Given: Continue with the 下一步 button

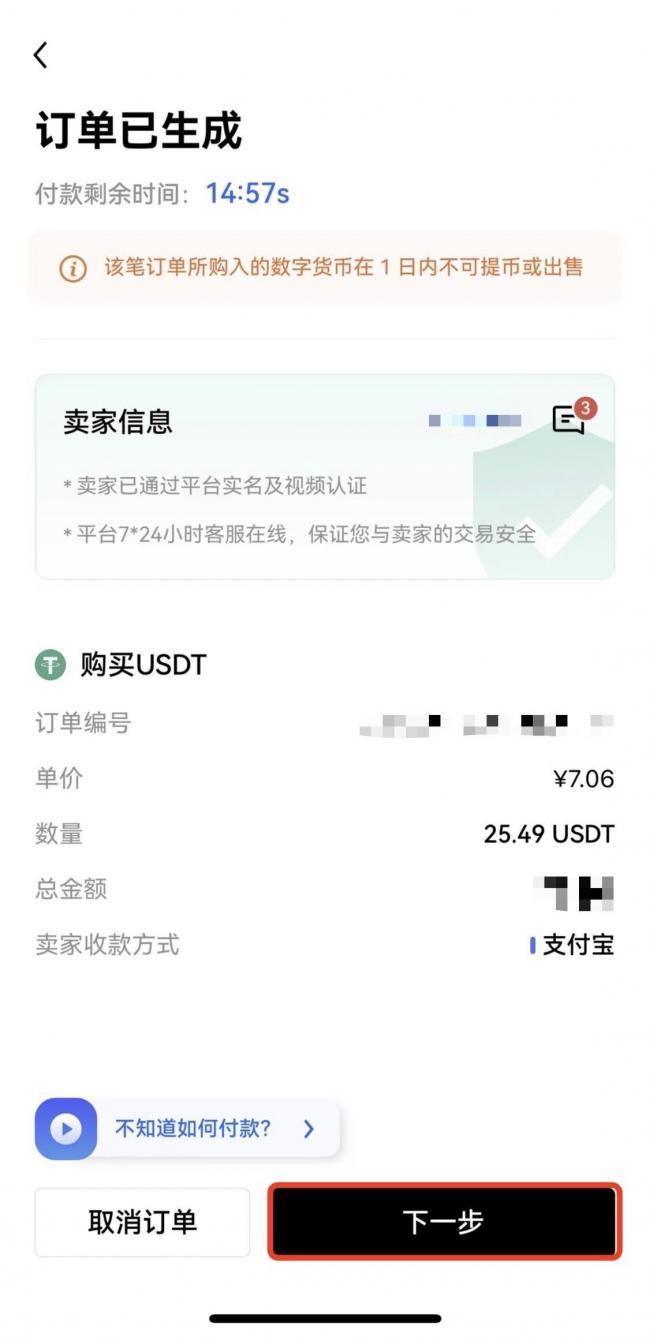Looking at the screenshot, I should pyautogui.click(x=444, y=1221).
